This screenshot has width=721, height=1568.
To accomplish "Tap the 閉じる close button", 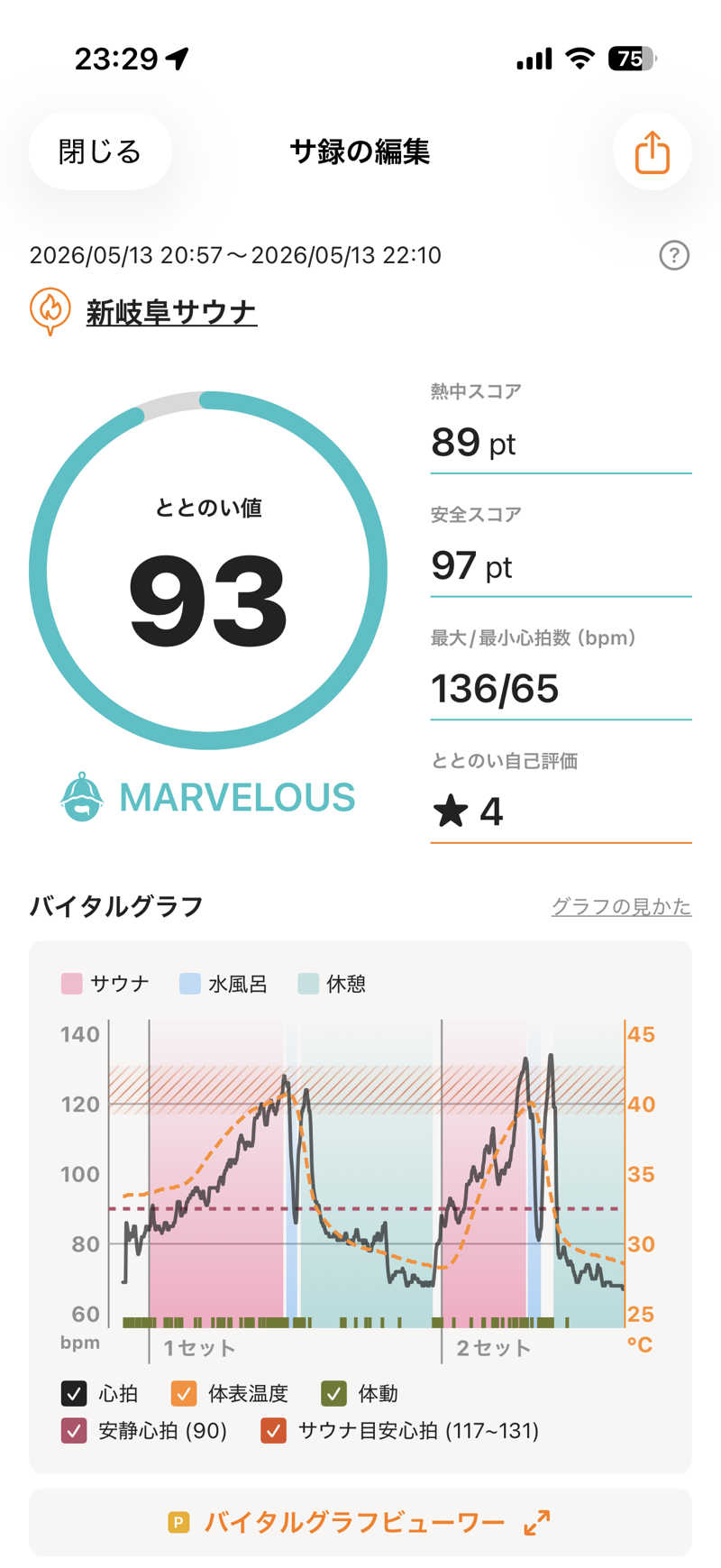I will (100, 151).
